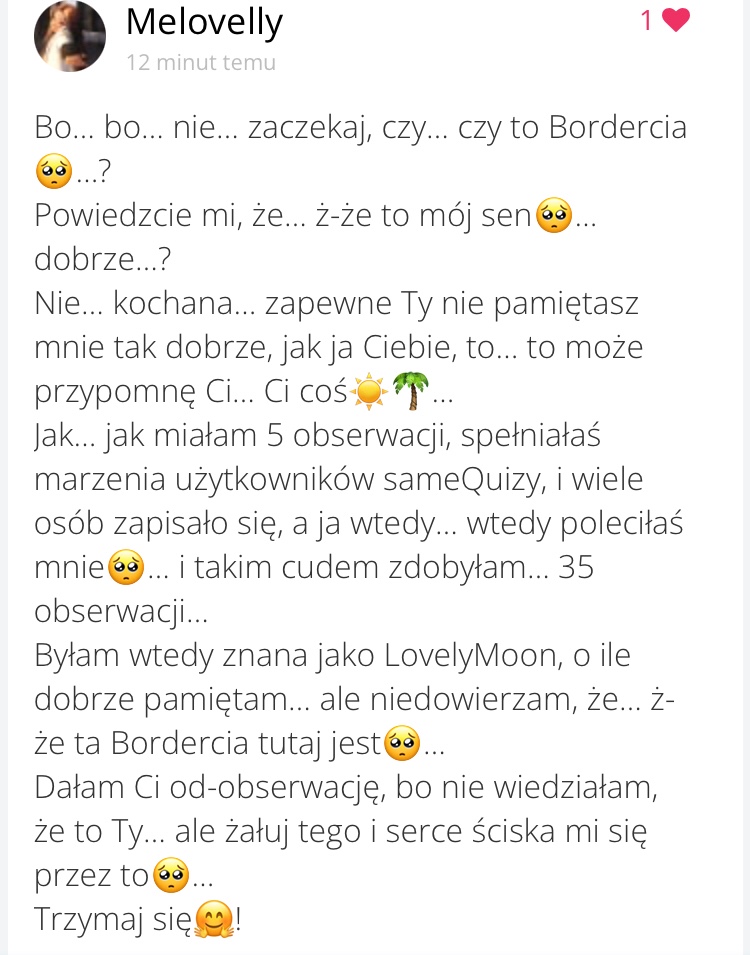Open Melovelly's profile picture

click(x=70, y=36)
